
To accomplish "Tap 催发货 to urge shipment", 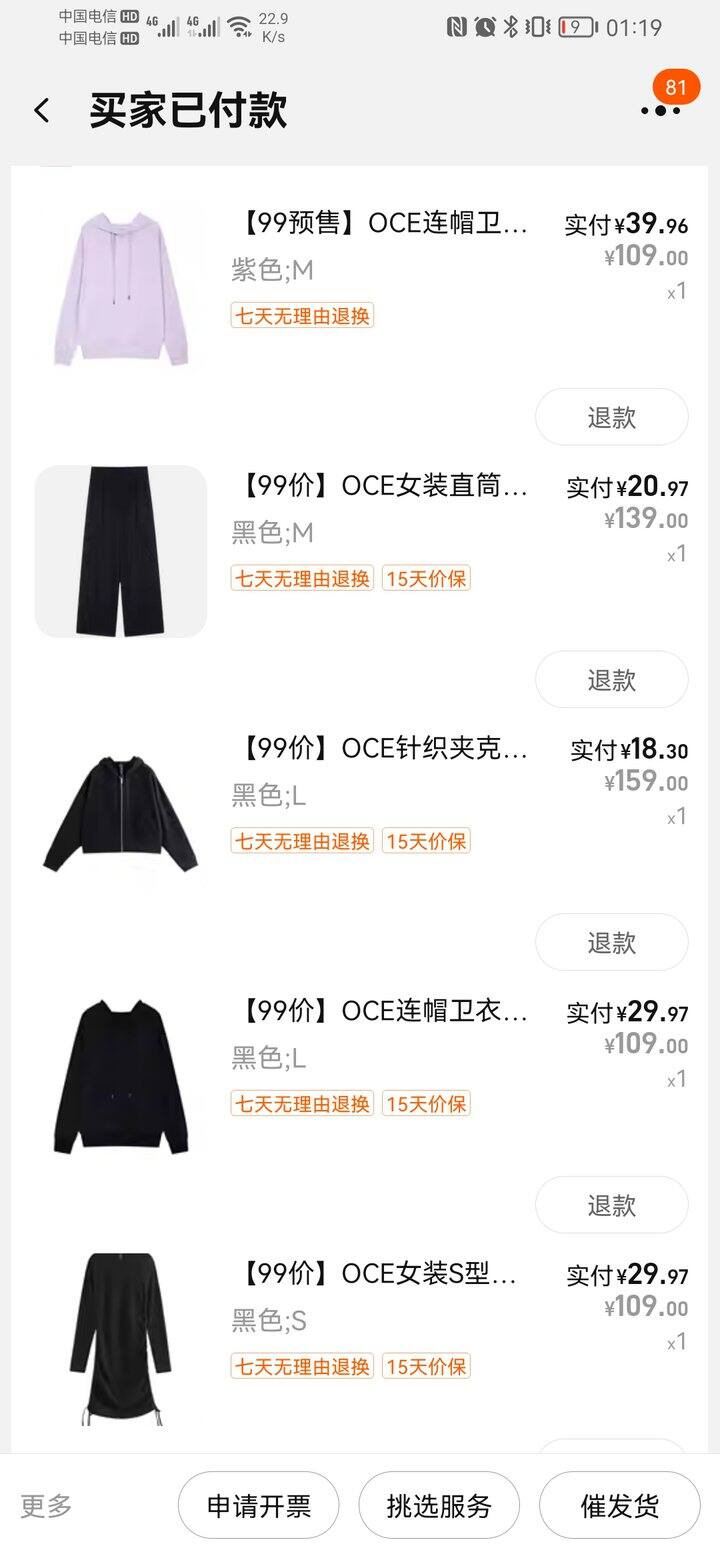I will (620, 1505).
